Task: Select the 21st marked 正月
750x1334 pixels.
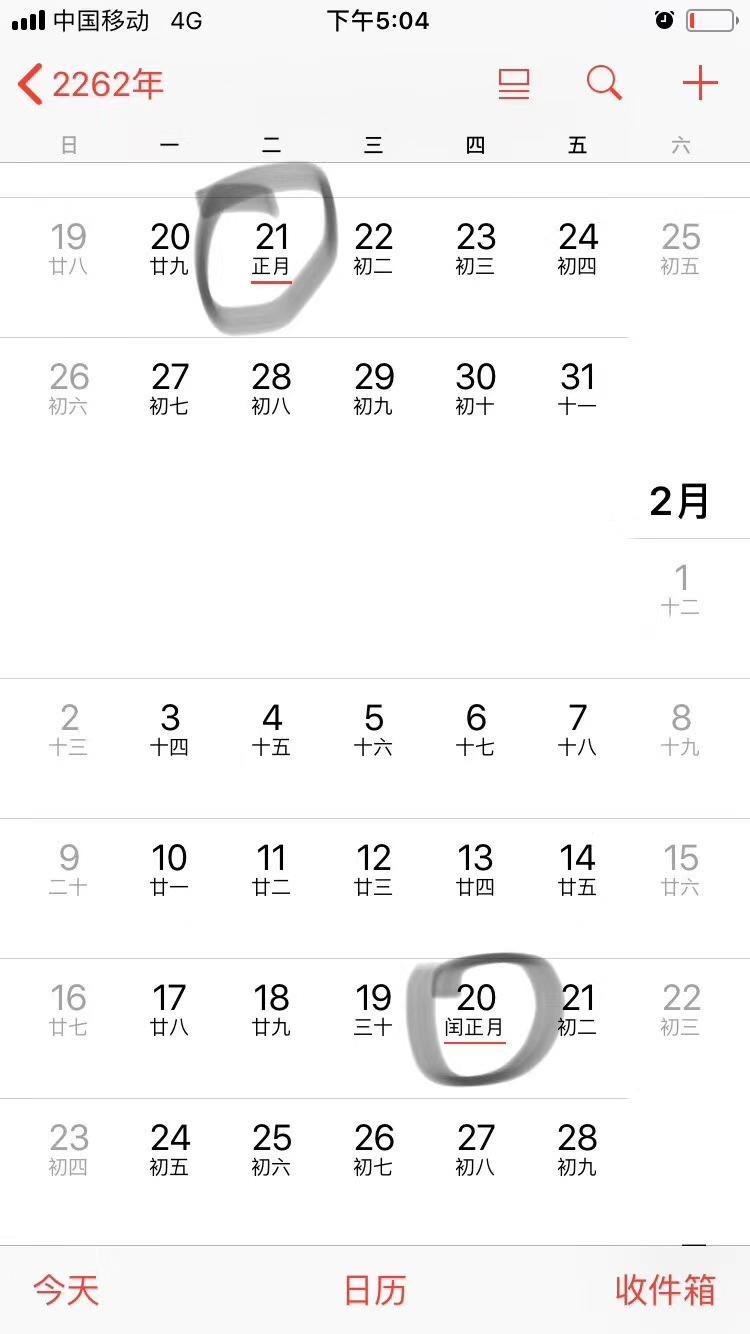Action: 272,248
